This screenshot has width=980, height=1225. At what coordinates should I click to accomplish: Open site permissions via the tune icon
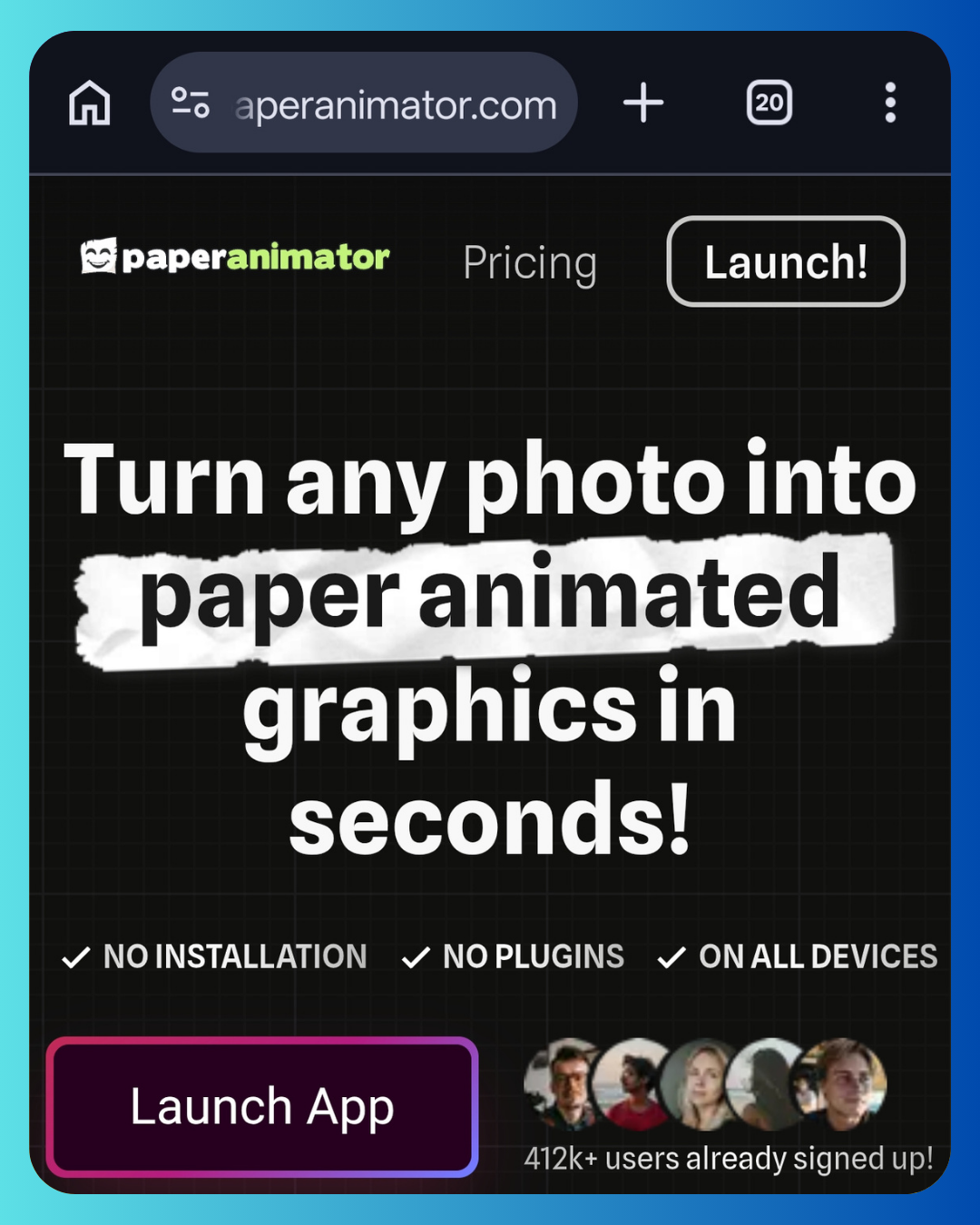pyautogui.click(x=191, y=103)
